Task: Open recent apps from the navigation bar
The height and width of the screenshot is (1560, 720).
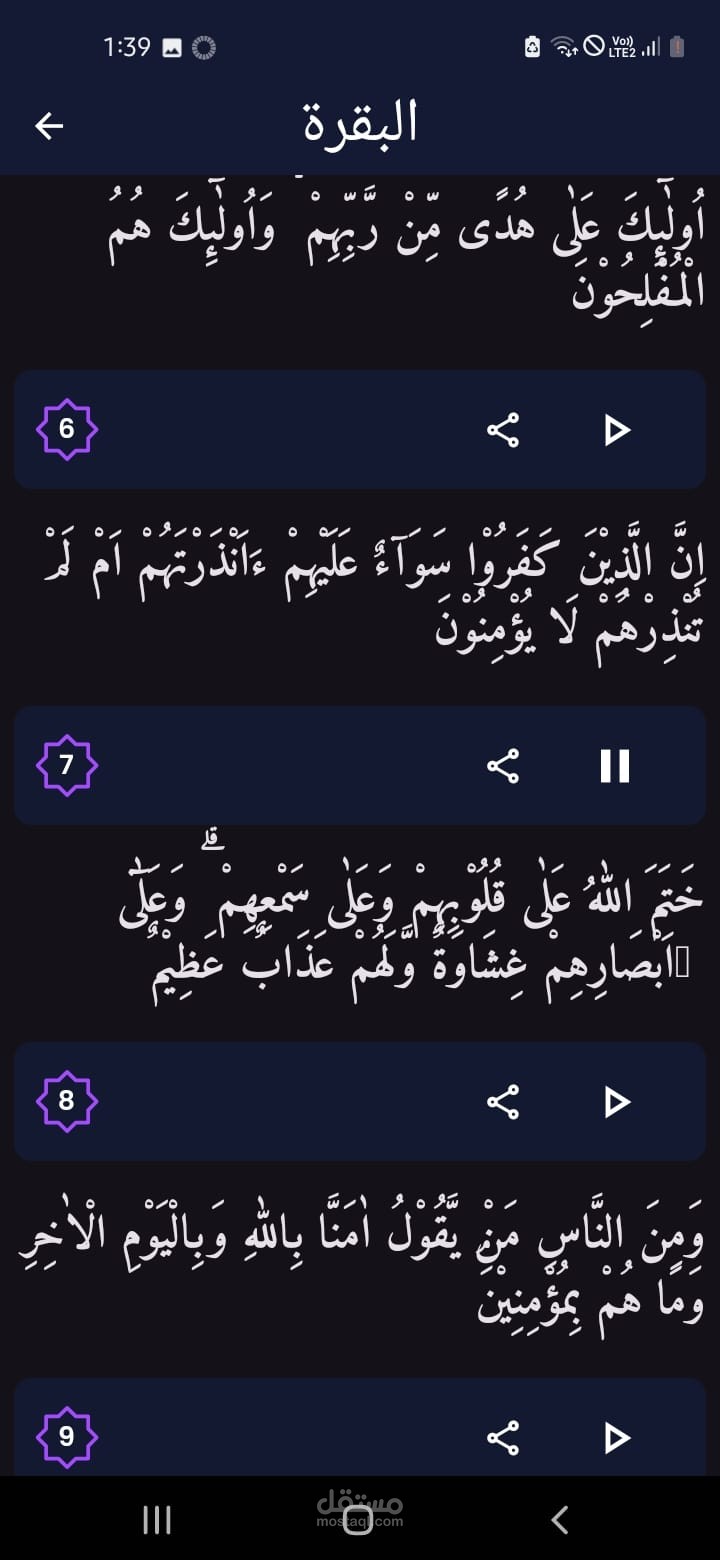Action: pyautogui.click(x=157, y=1520)
